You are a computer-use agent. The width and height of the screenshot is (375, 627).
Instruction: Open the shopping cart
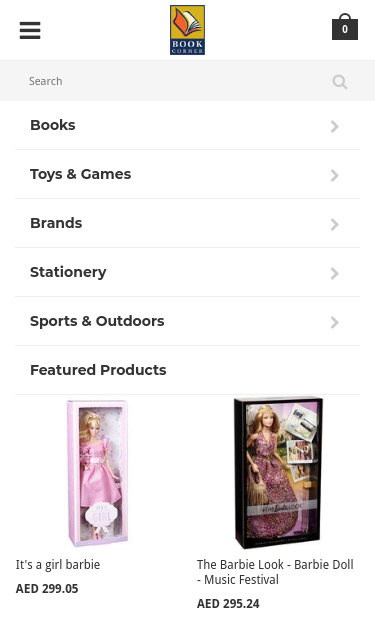point(345,27)
